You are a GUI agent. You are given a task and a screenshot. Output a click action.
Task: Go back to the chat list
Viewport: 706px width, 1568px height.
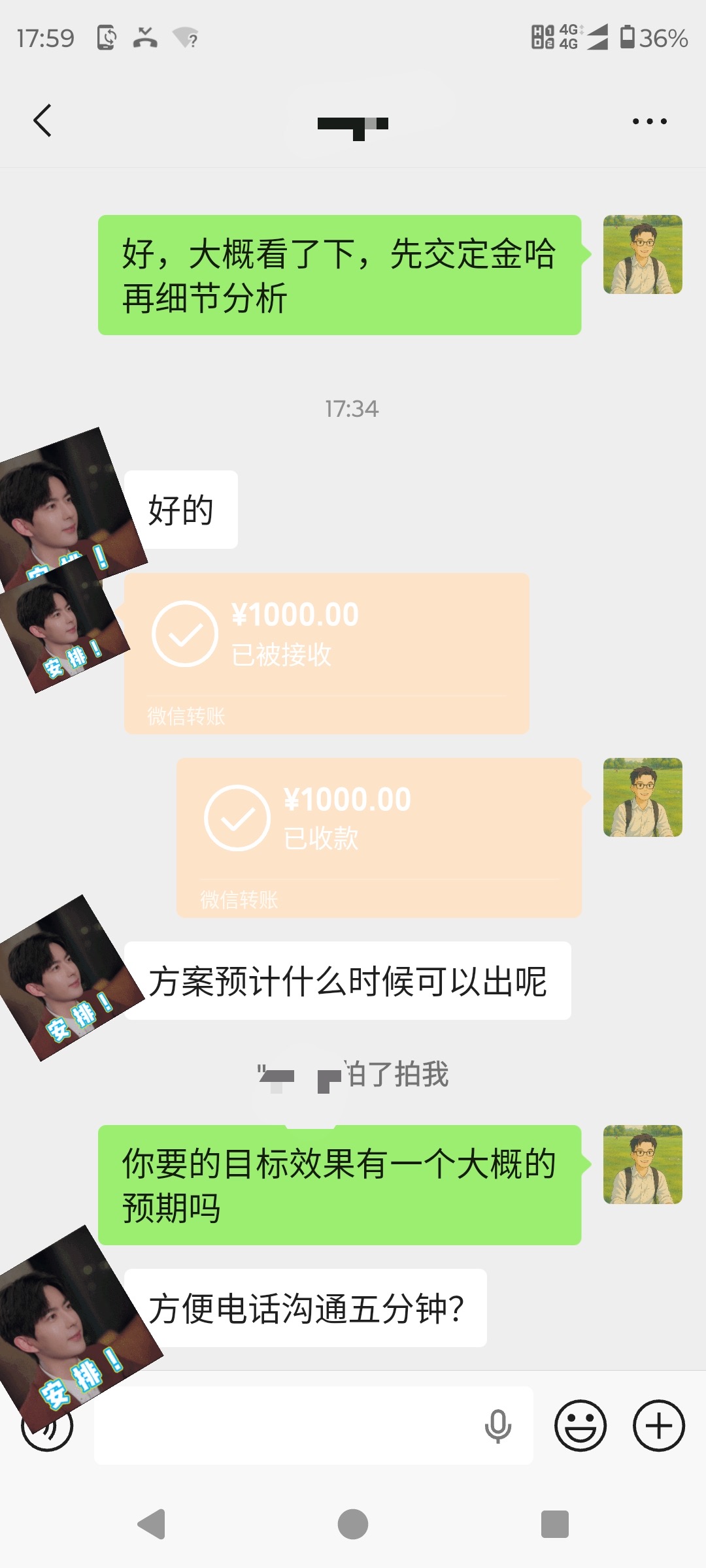42,121
